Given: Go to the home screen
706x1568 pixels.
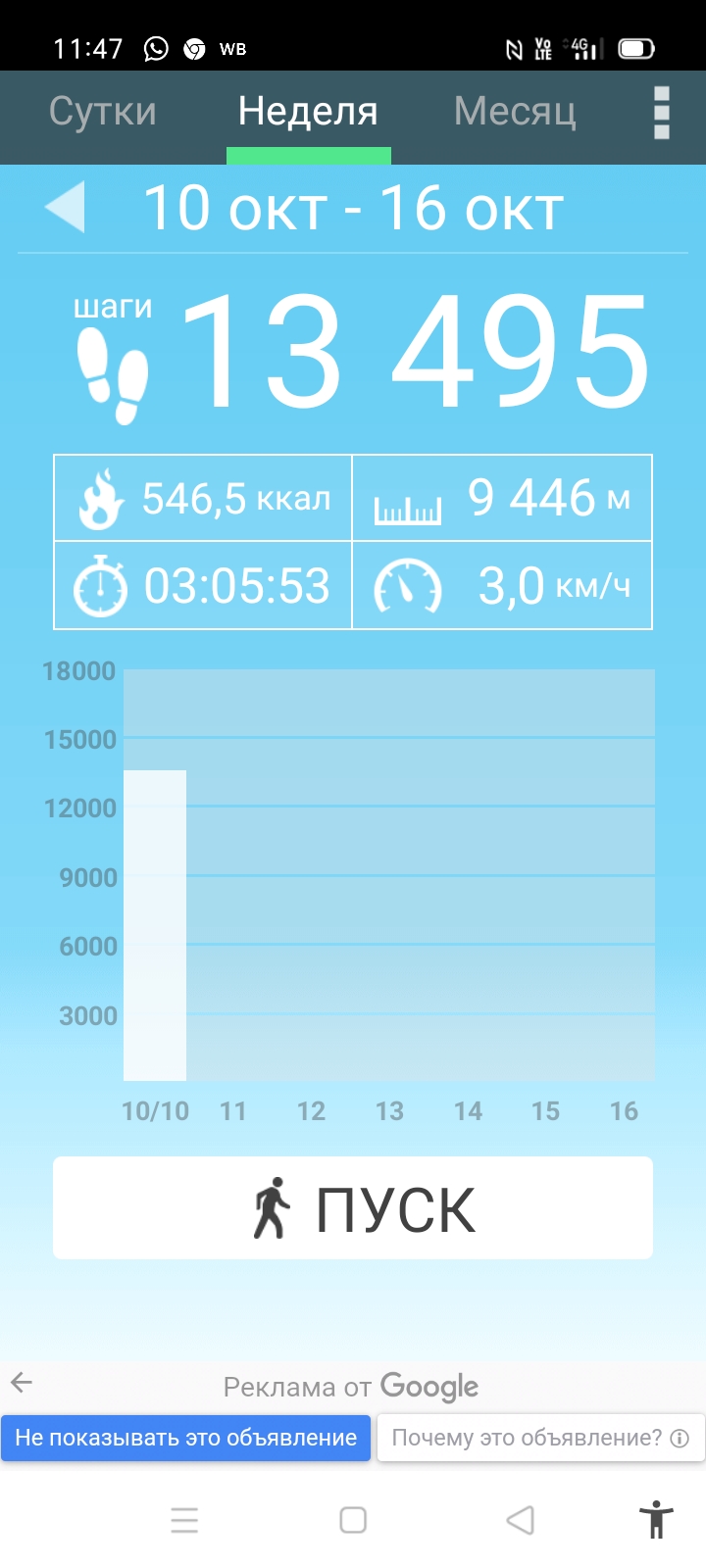Looking at the screenshot, I should click(353, 1520).
